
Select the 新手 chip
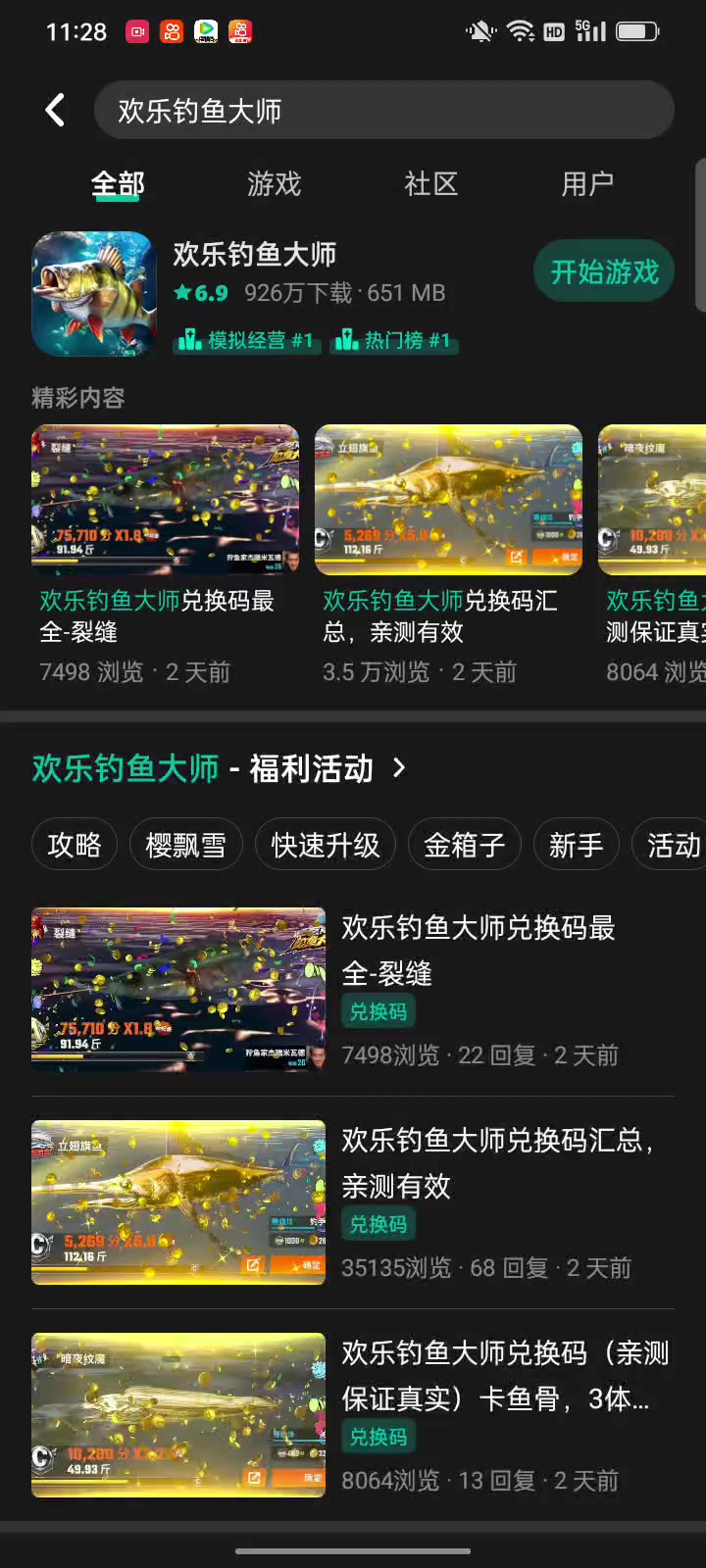576,844
